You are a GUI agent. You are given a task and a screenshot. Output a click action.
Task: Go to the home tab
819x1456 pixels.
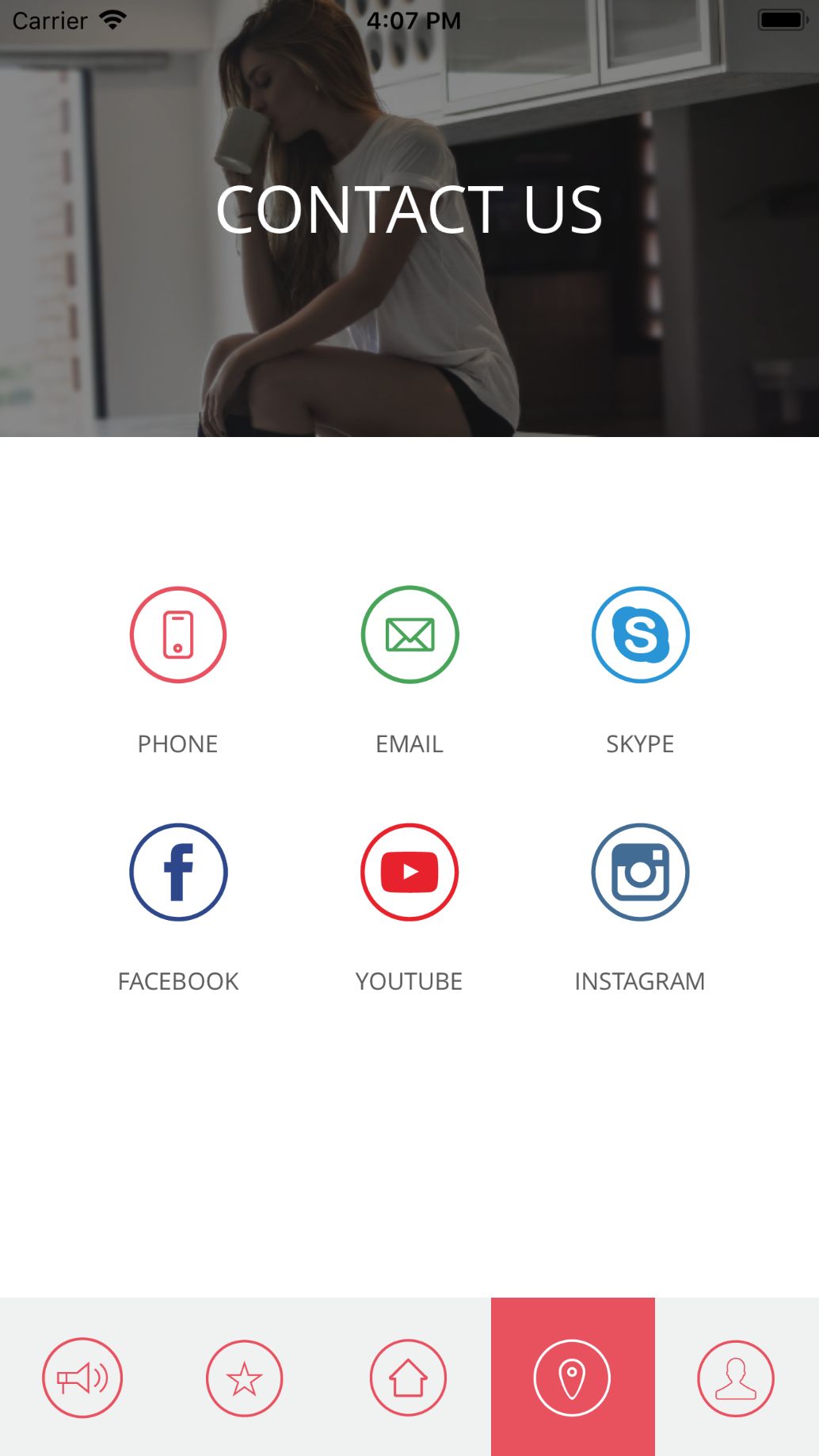point(408,1378)
